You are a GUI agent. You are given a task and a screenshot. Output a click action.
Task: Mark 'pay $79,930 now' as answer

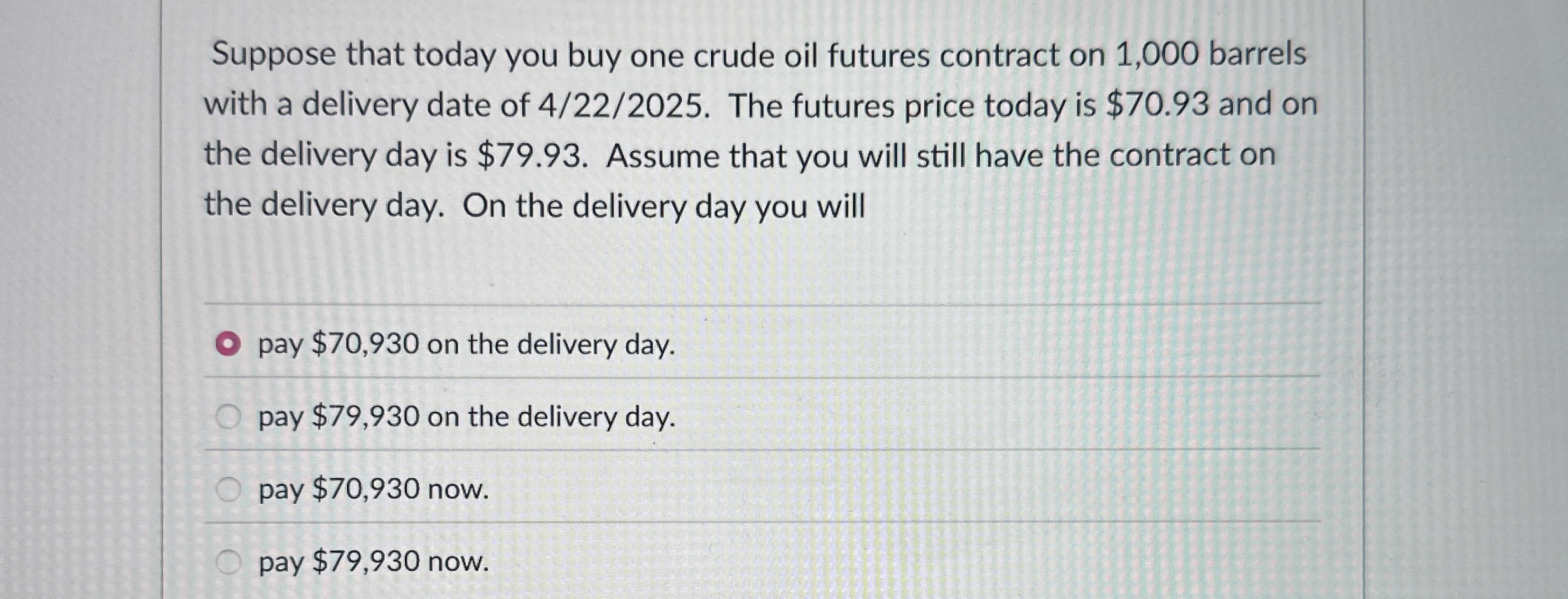pos(228,563)
